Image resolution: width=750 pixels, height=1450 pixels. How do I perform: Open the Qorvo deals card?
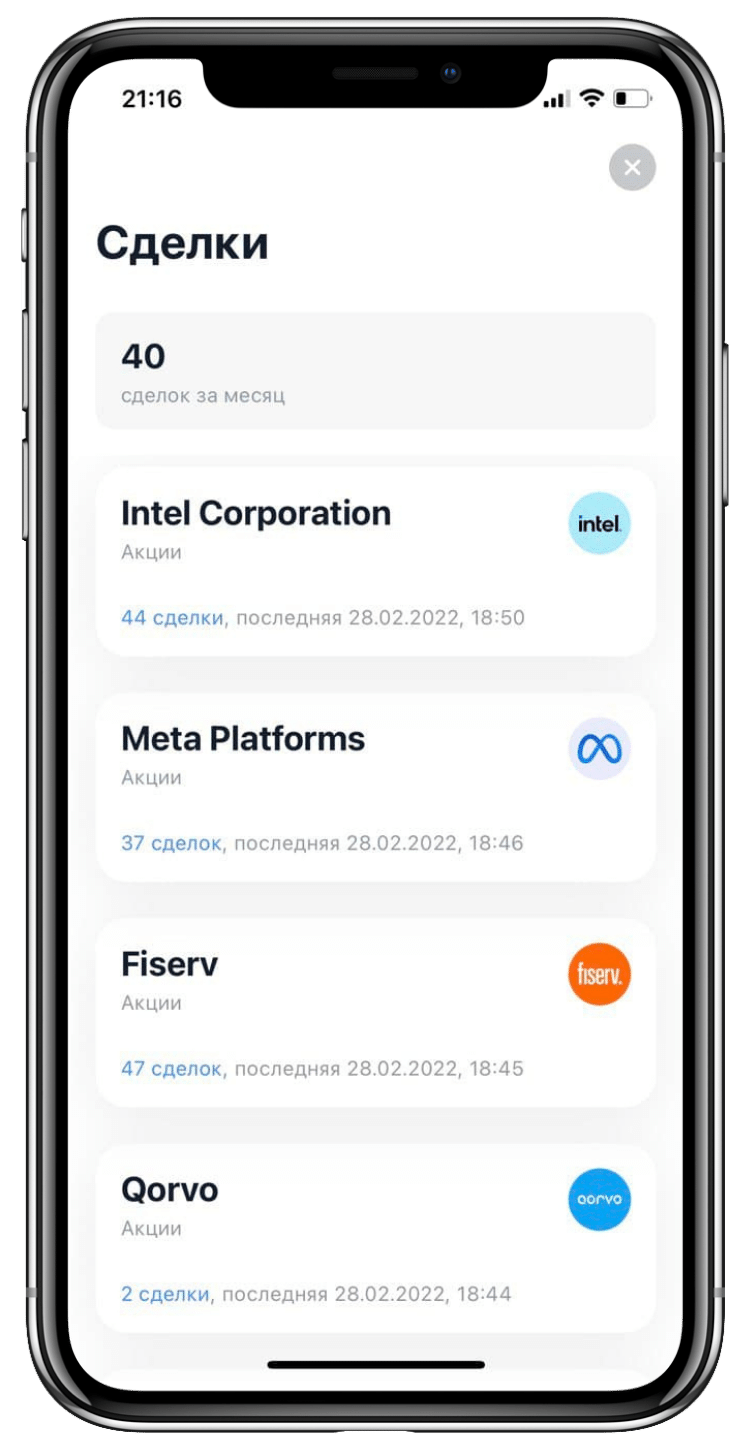point(375,1238)
